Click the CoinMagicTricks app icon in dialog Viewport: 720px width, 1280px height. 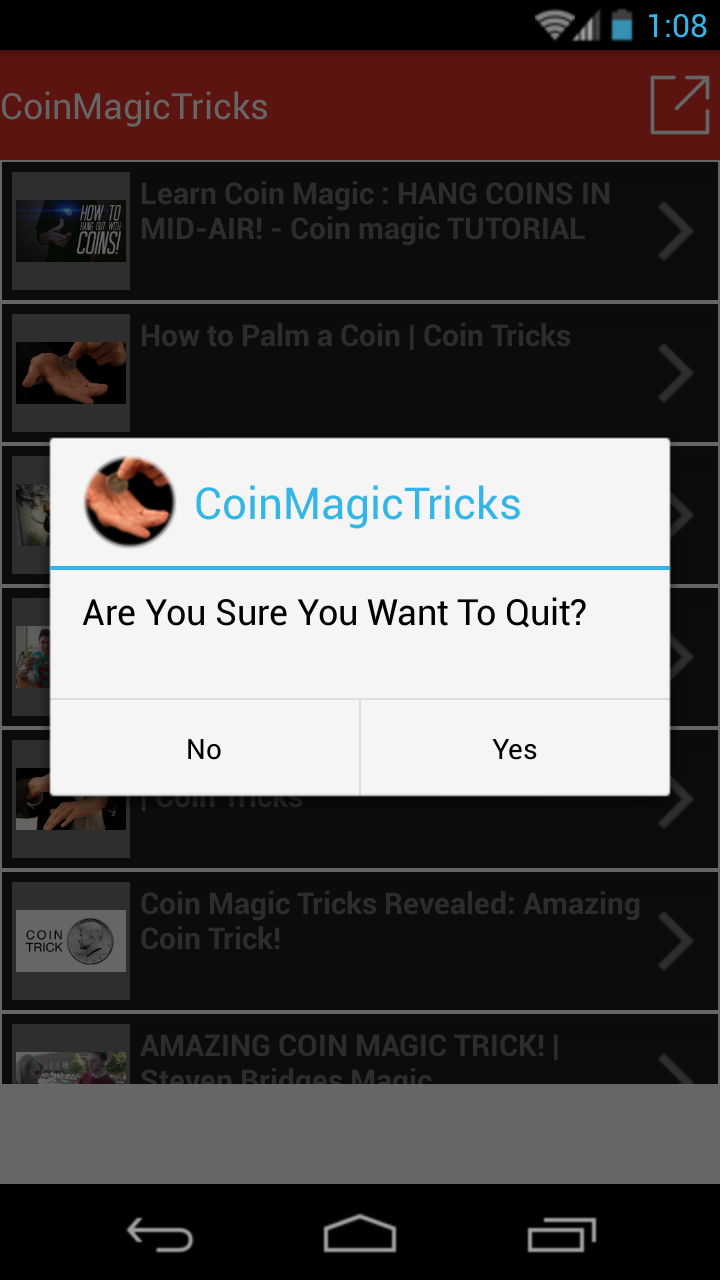tap(129, 505)
